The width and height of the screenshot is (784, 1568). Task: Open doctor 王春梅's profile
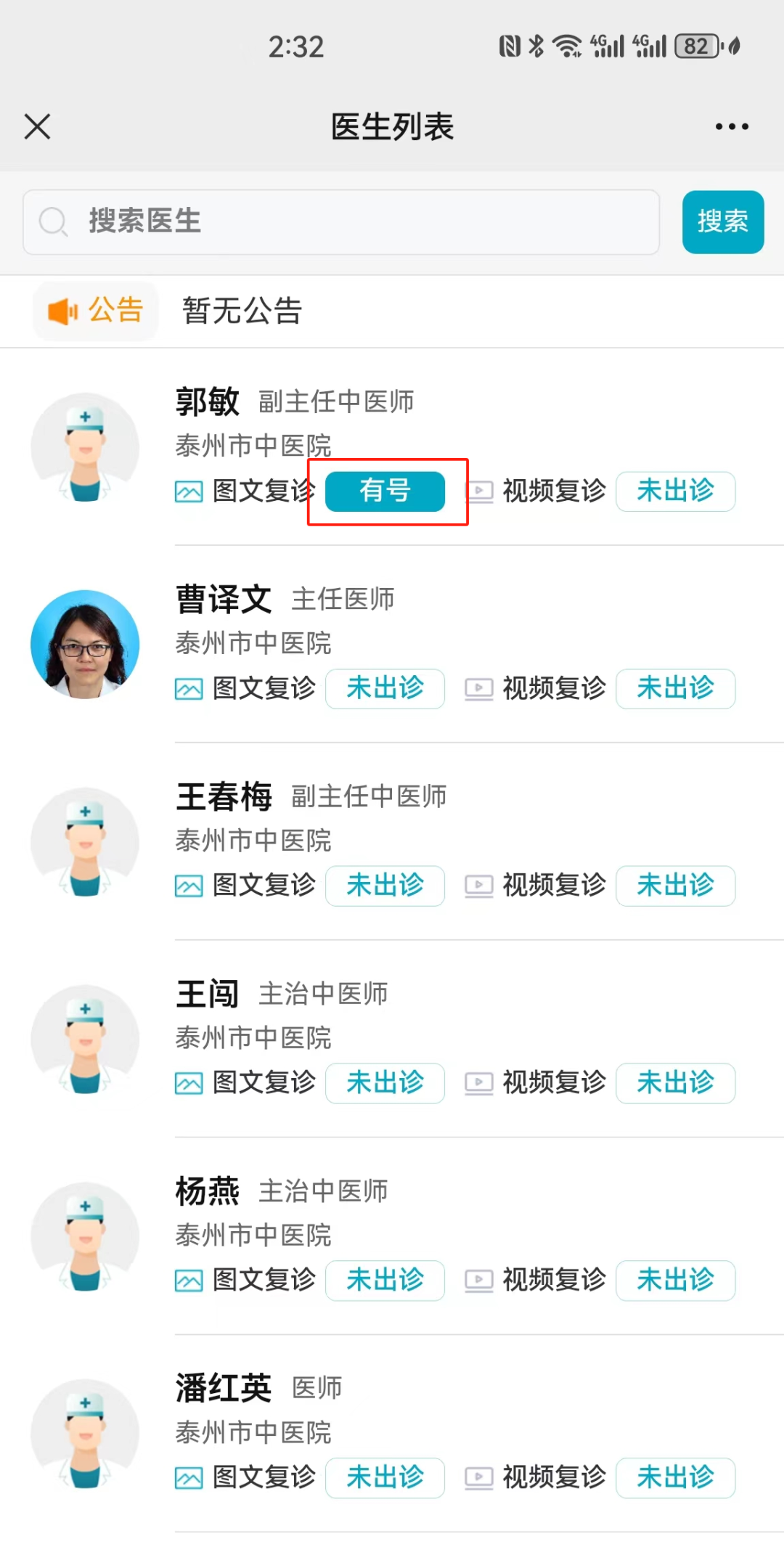click(x=224, y=797)
